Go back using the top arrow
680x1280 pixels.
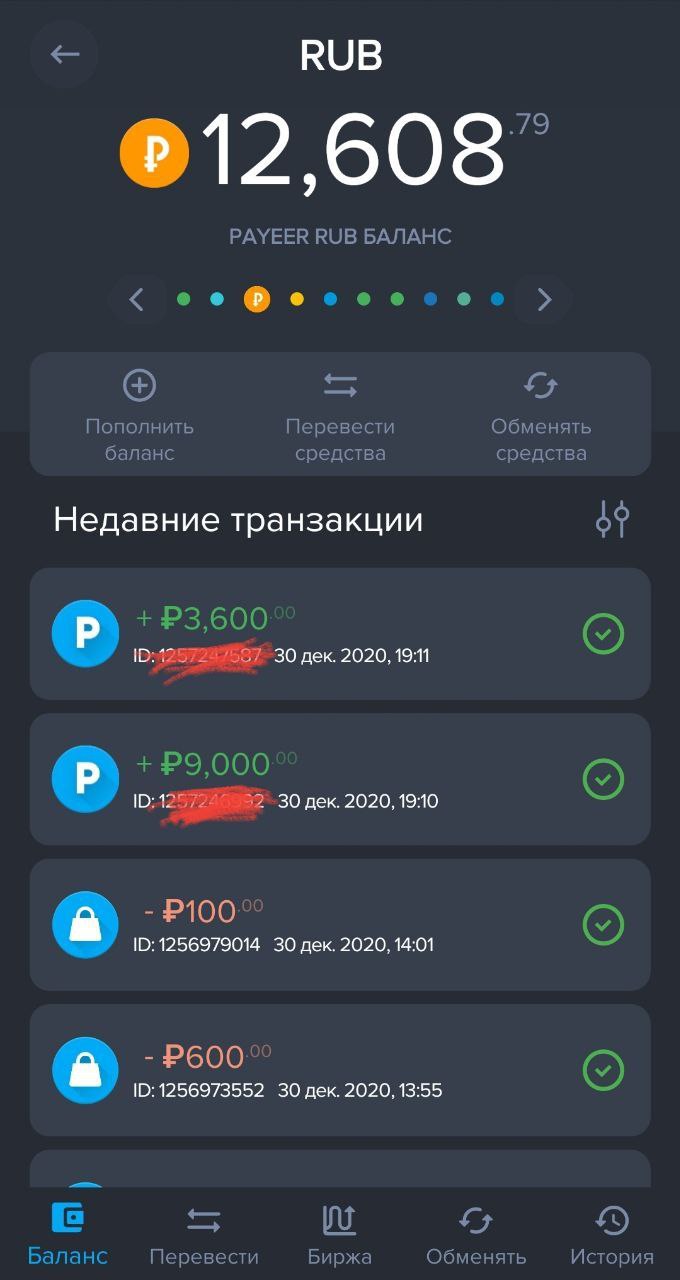coord(64,54)
